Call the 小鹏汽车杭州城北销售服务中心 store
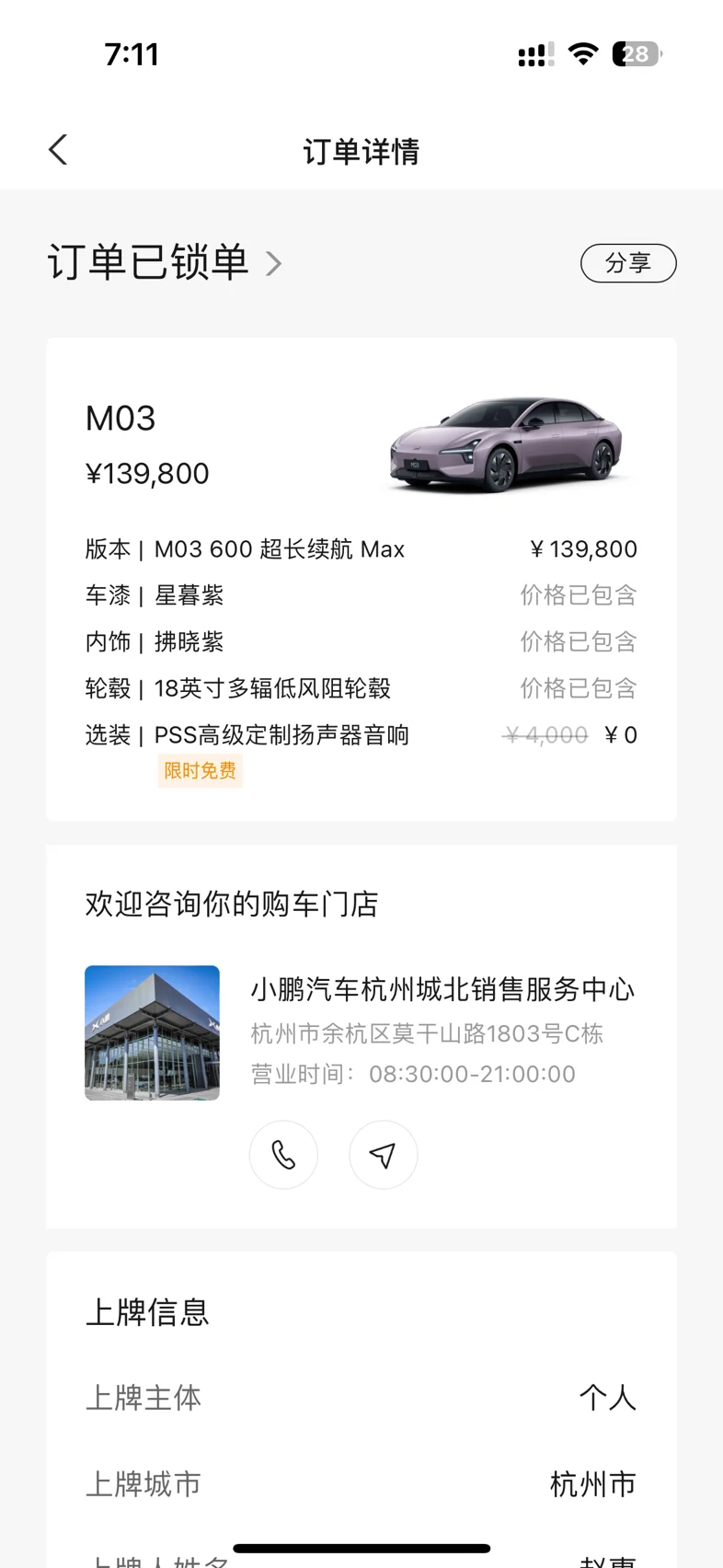Image resolution: width=723 pixels, height=1568 pixels. 283,1155
